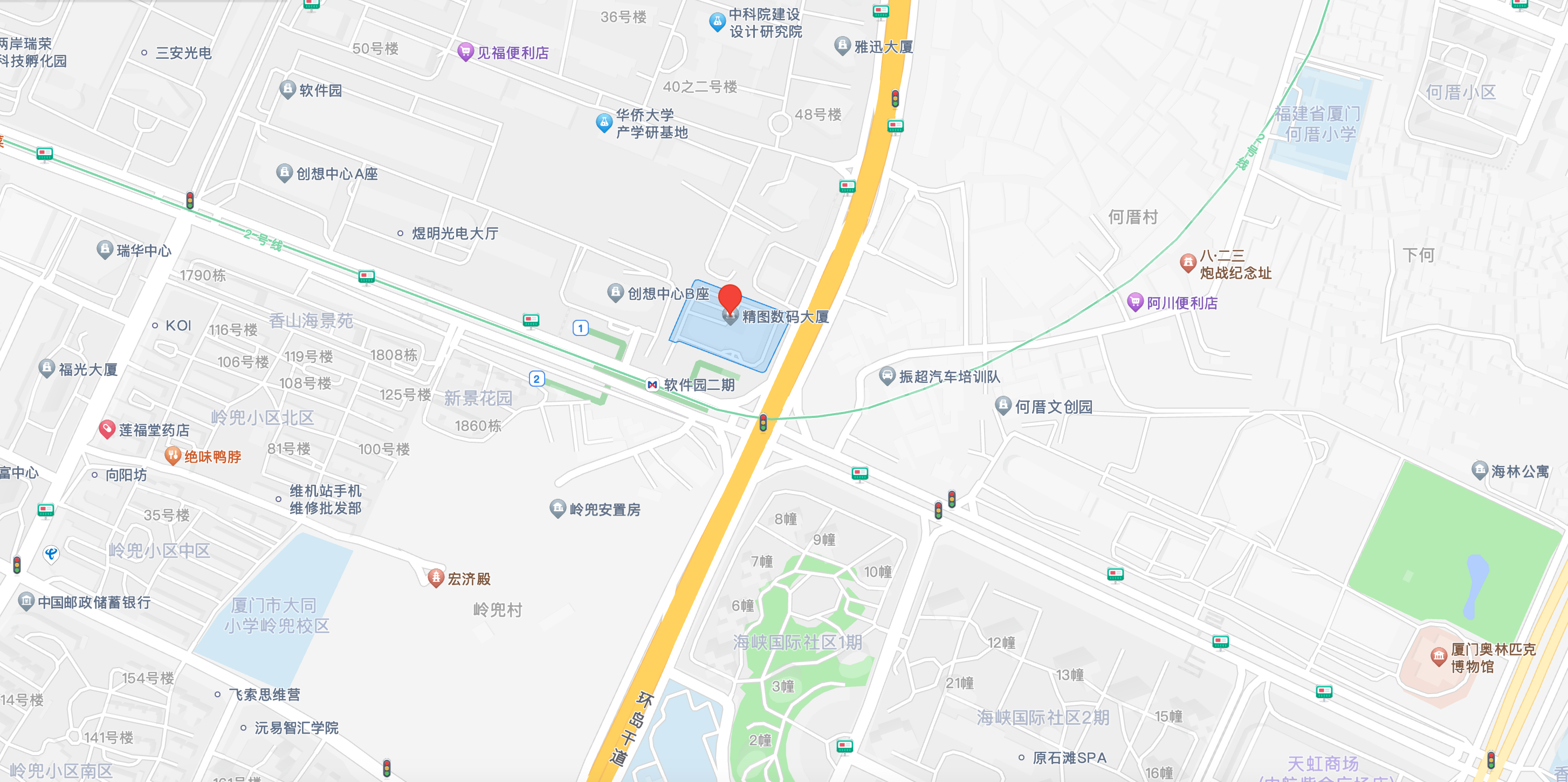Open 八·二三炮战纪念址 landmark marker
Image resolution: width=1568 pixels, height=782 pixels.
click(x=1187, y=263)
